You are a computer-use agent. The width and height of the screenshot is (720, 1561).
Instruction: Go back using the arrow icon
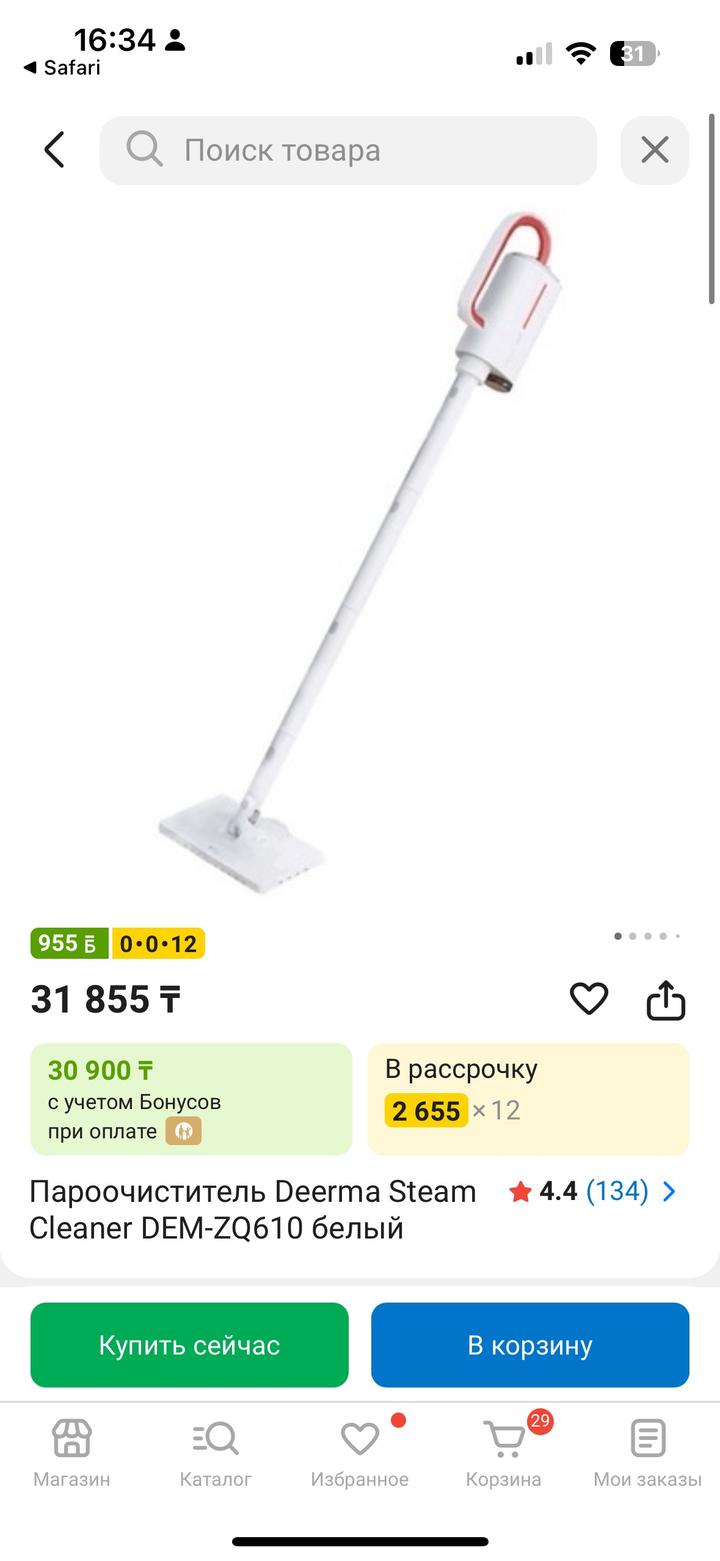pyautogui.click(x=55, y=150)
